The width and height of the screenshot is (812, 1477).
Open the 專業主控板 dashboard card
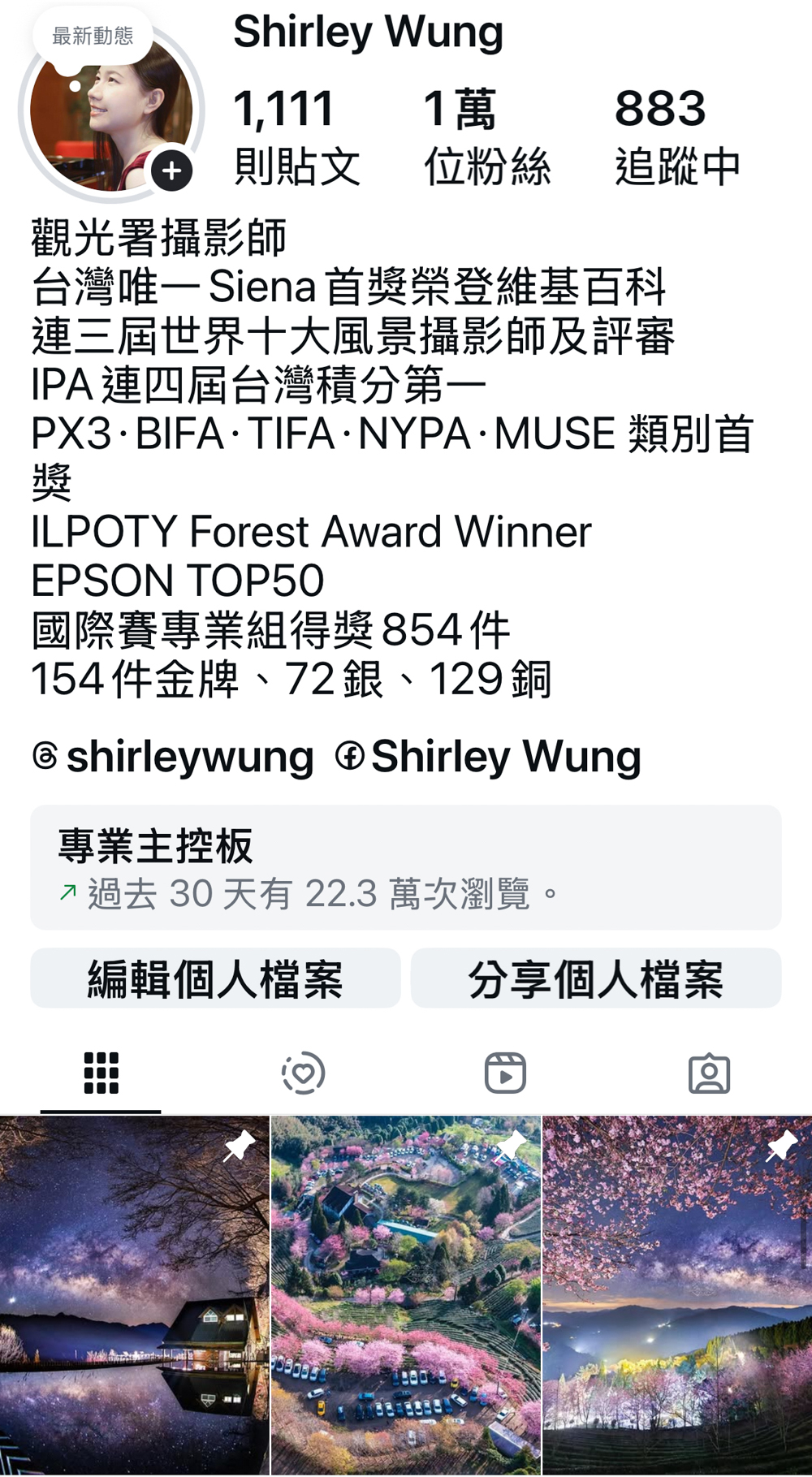[x=405, y=867]
